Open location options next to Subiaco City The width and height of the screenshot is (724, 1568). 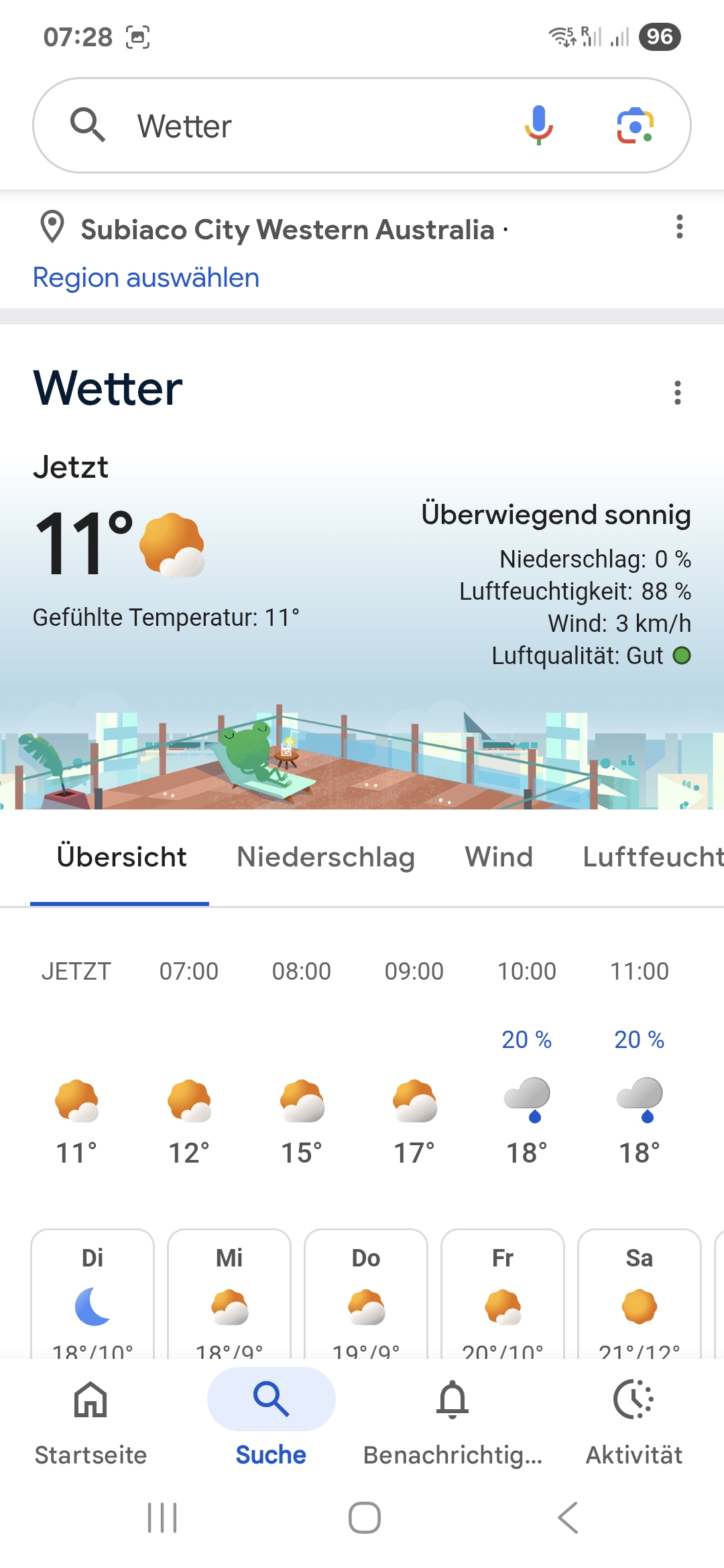click(679, 227)
